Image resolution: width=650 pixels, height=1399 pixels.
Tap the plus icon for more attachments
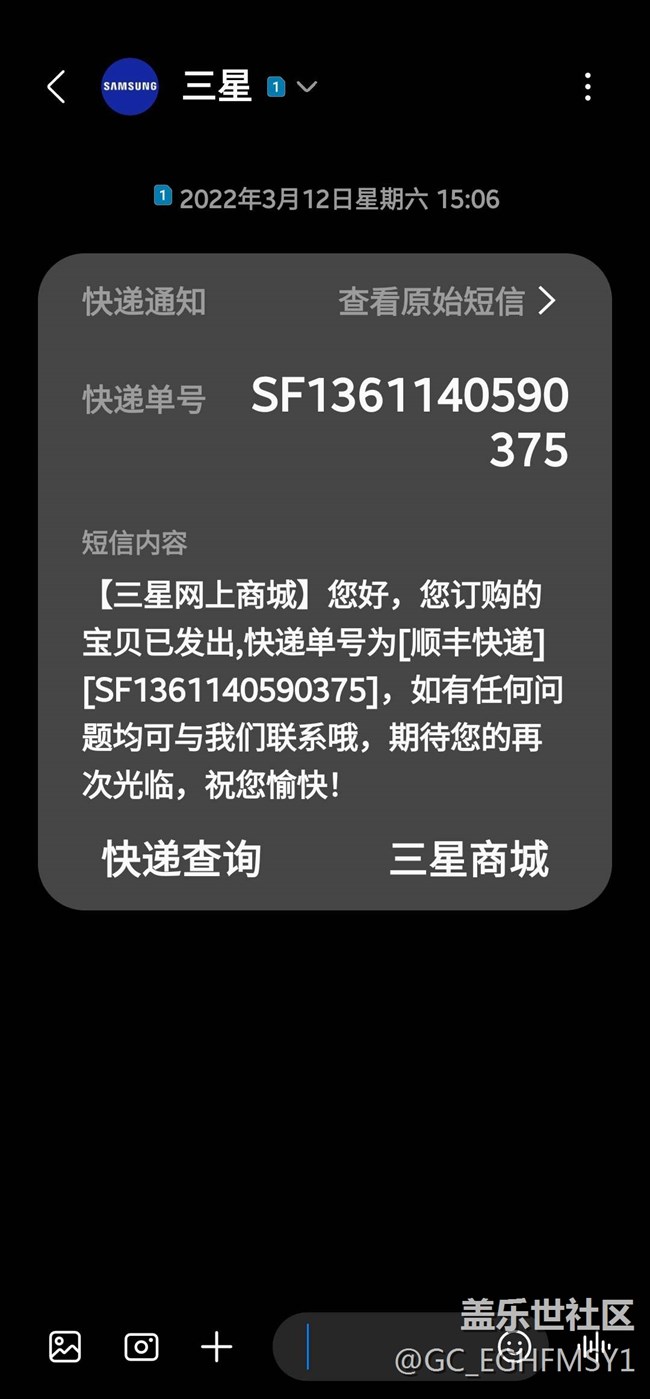tap(216, 1346)
